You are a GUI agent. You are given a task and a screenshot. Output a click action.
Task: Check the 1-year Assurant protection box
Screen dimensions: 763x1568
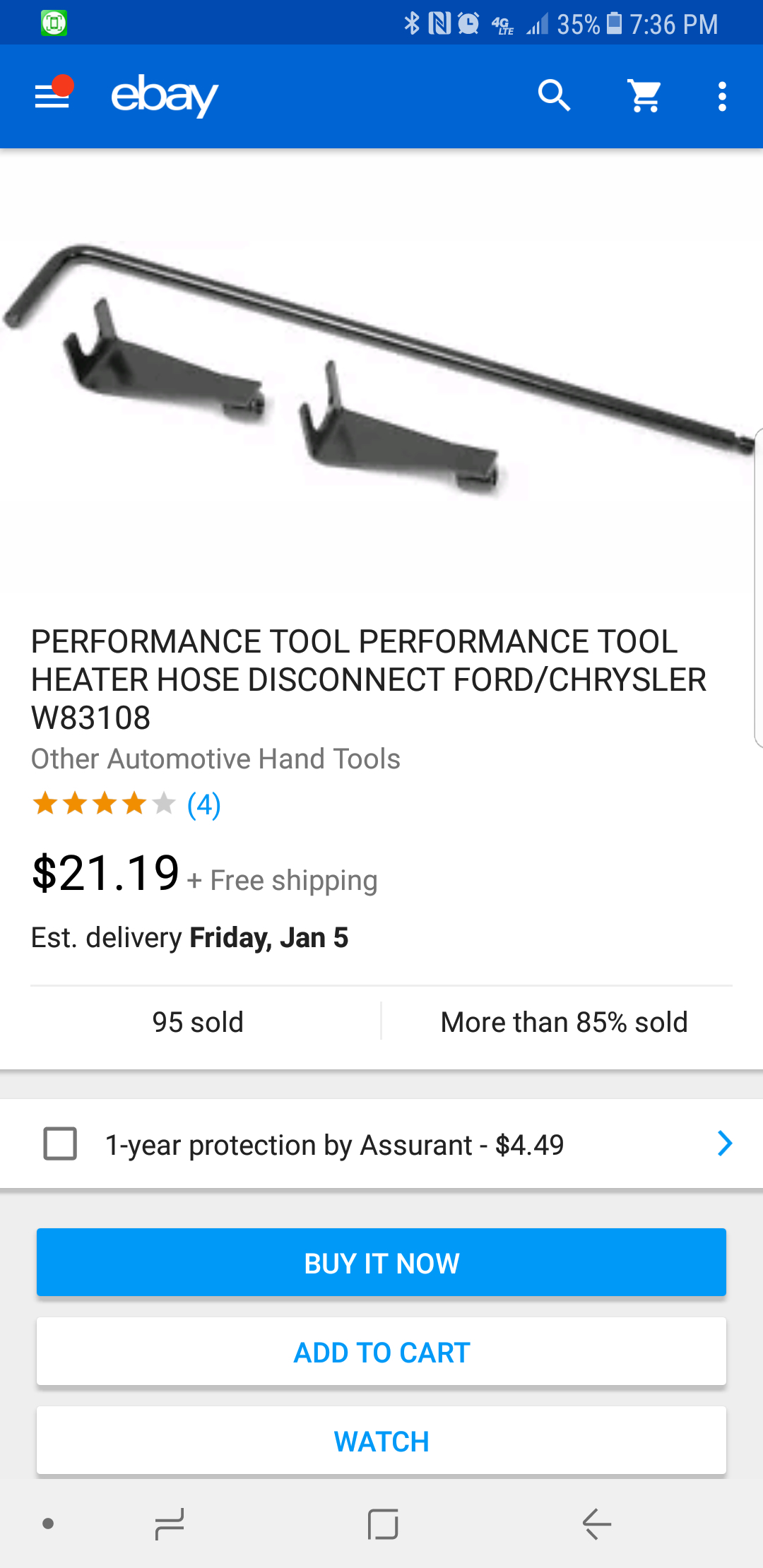click(61, 1144)
